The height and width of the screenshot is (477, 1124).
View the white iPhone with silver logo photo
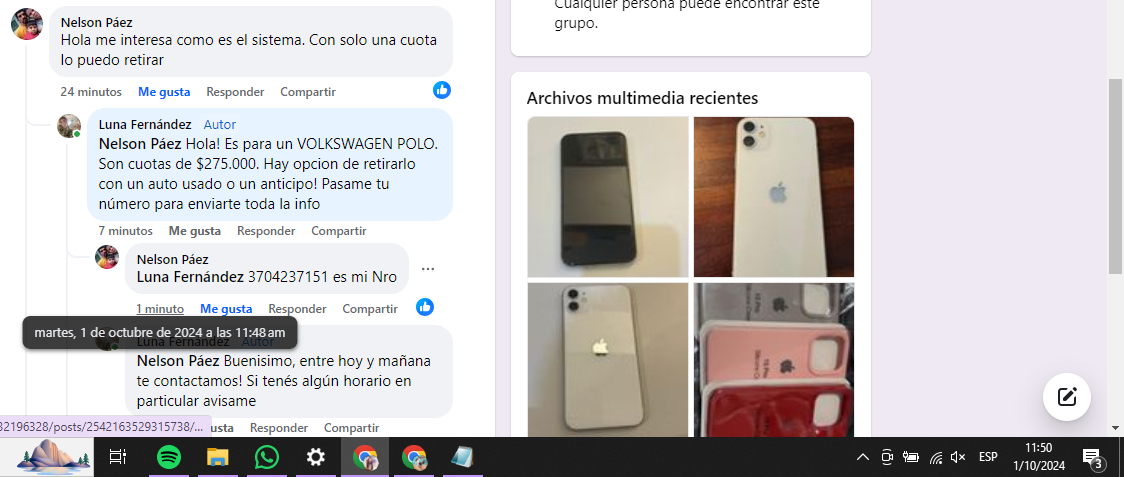click(x=608, y=360)
